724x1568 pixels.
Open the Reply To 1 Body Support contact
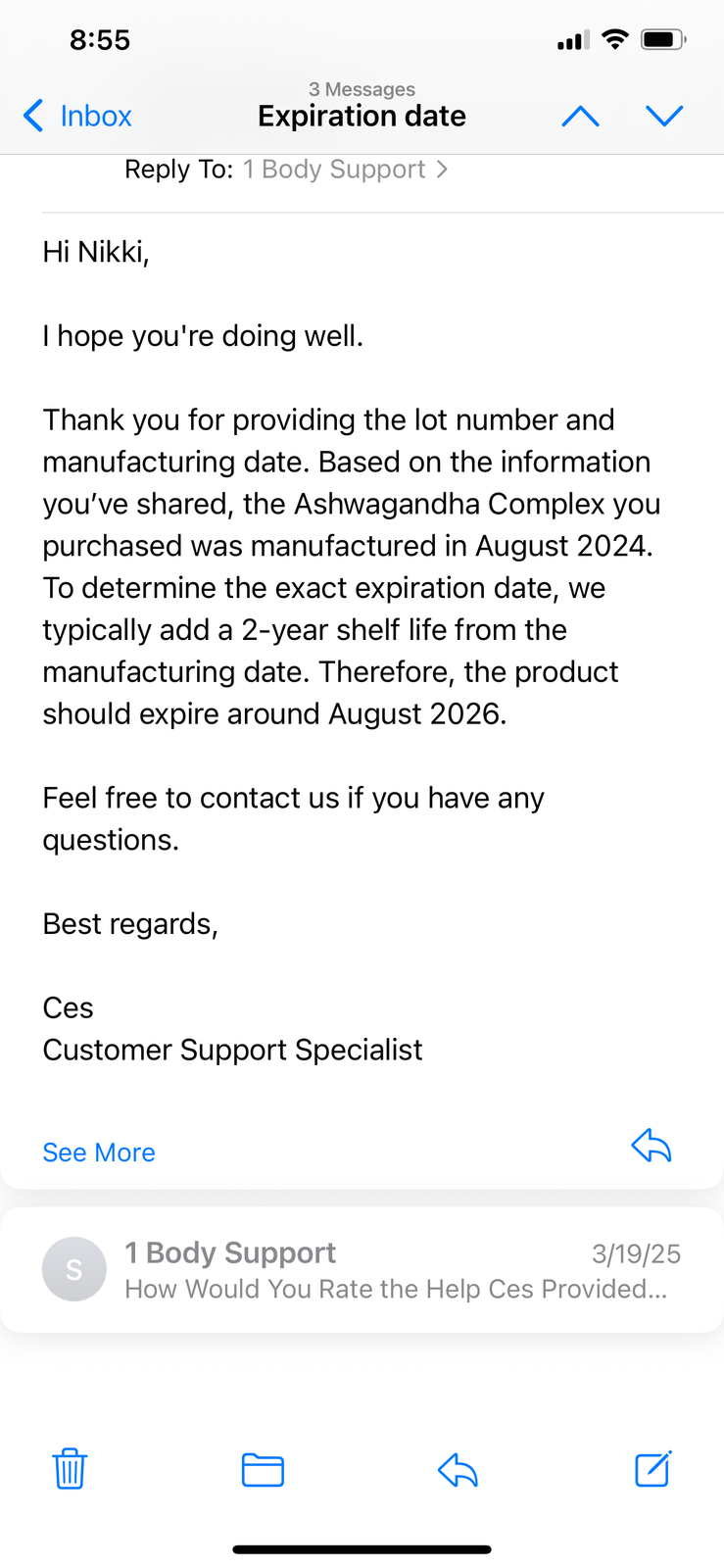click(345, 170)
